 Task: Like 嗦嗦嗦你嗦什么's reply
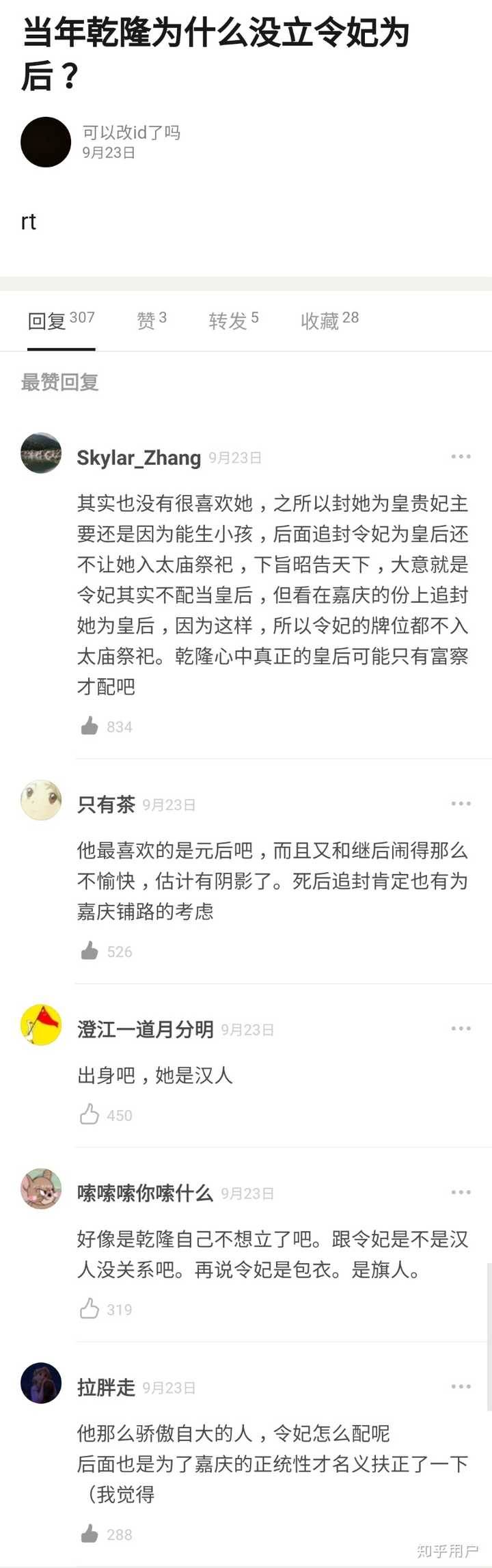pyautogui.click(x=90, y=1309)
